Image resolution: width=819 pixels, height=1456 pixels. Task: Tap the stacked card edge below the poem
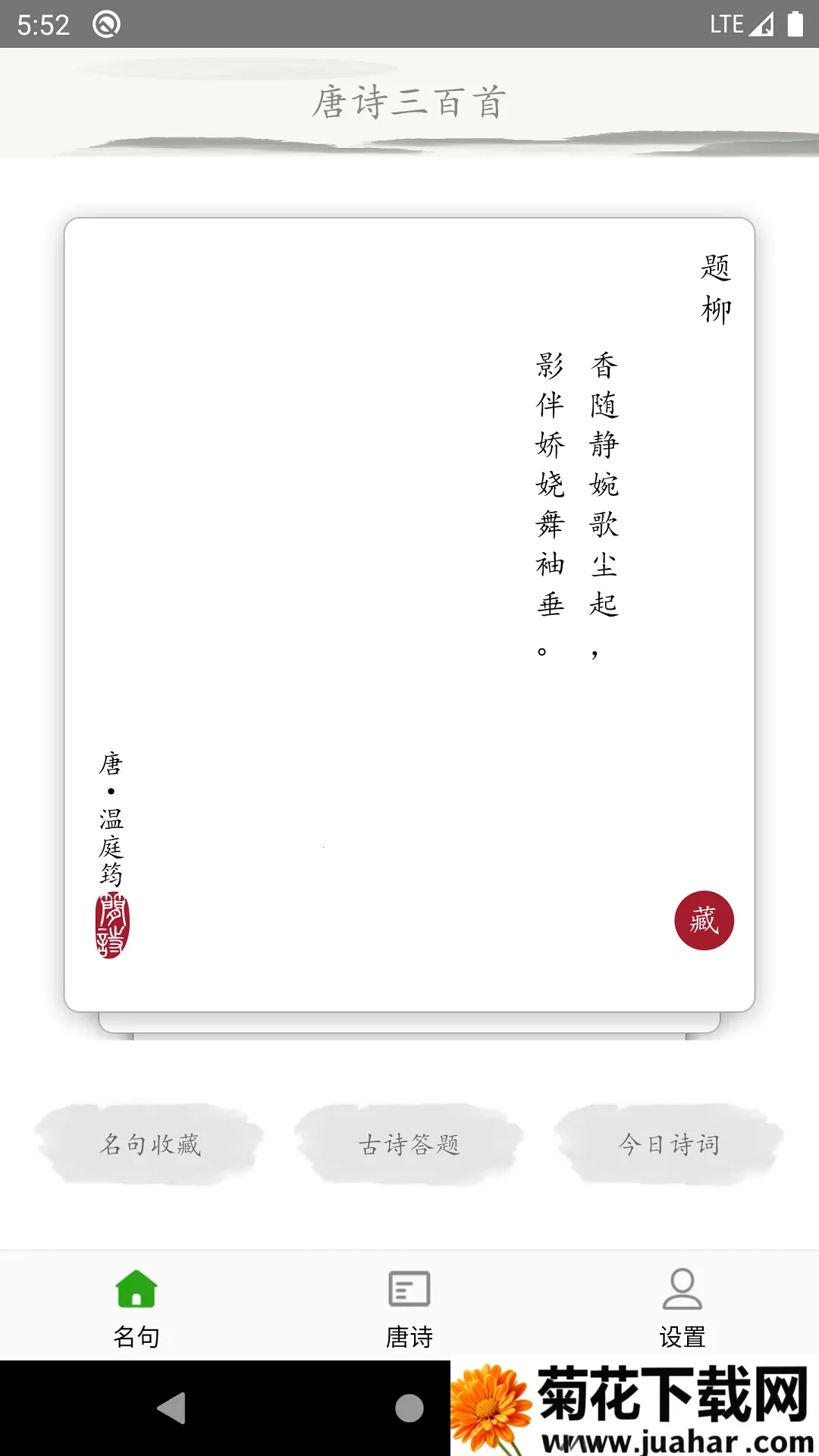[409, 1020]
